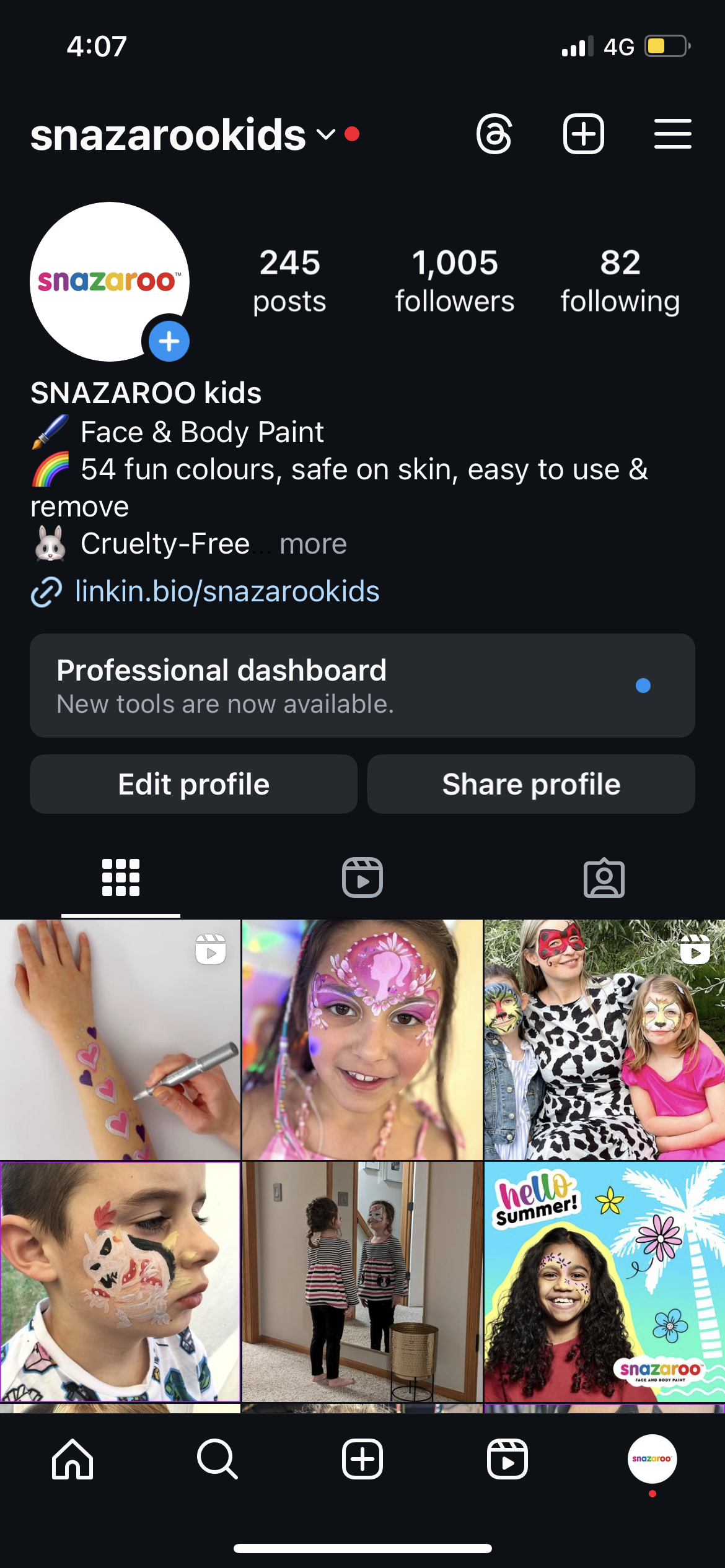Add a story via profile picture plus

(x=169, y=341)
